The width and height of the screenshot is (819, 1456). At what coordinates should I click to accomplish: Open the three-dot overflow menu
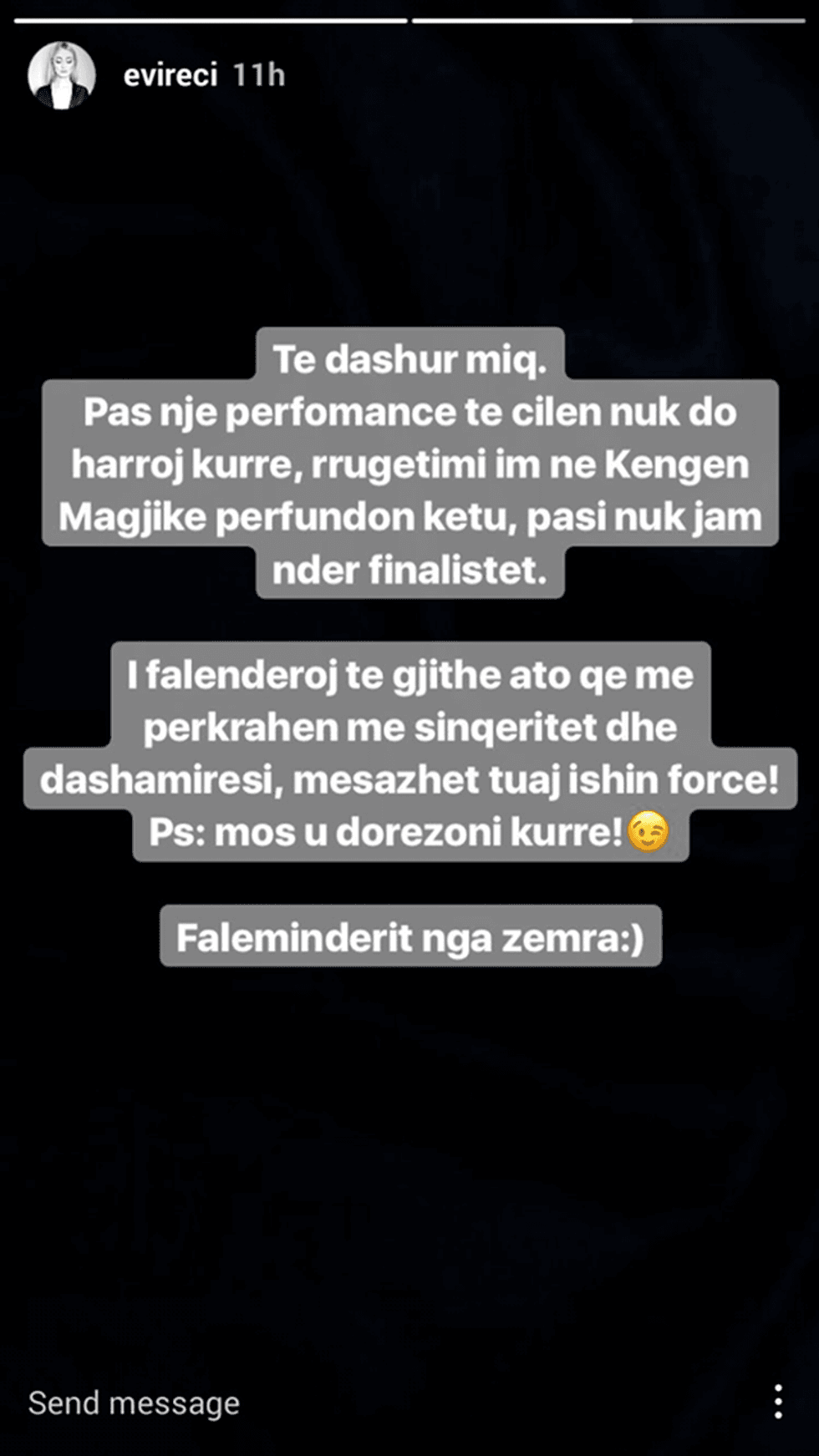tap(777, 1401)
